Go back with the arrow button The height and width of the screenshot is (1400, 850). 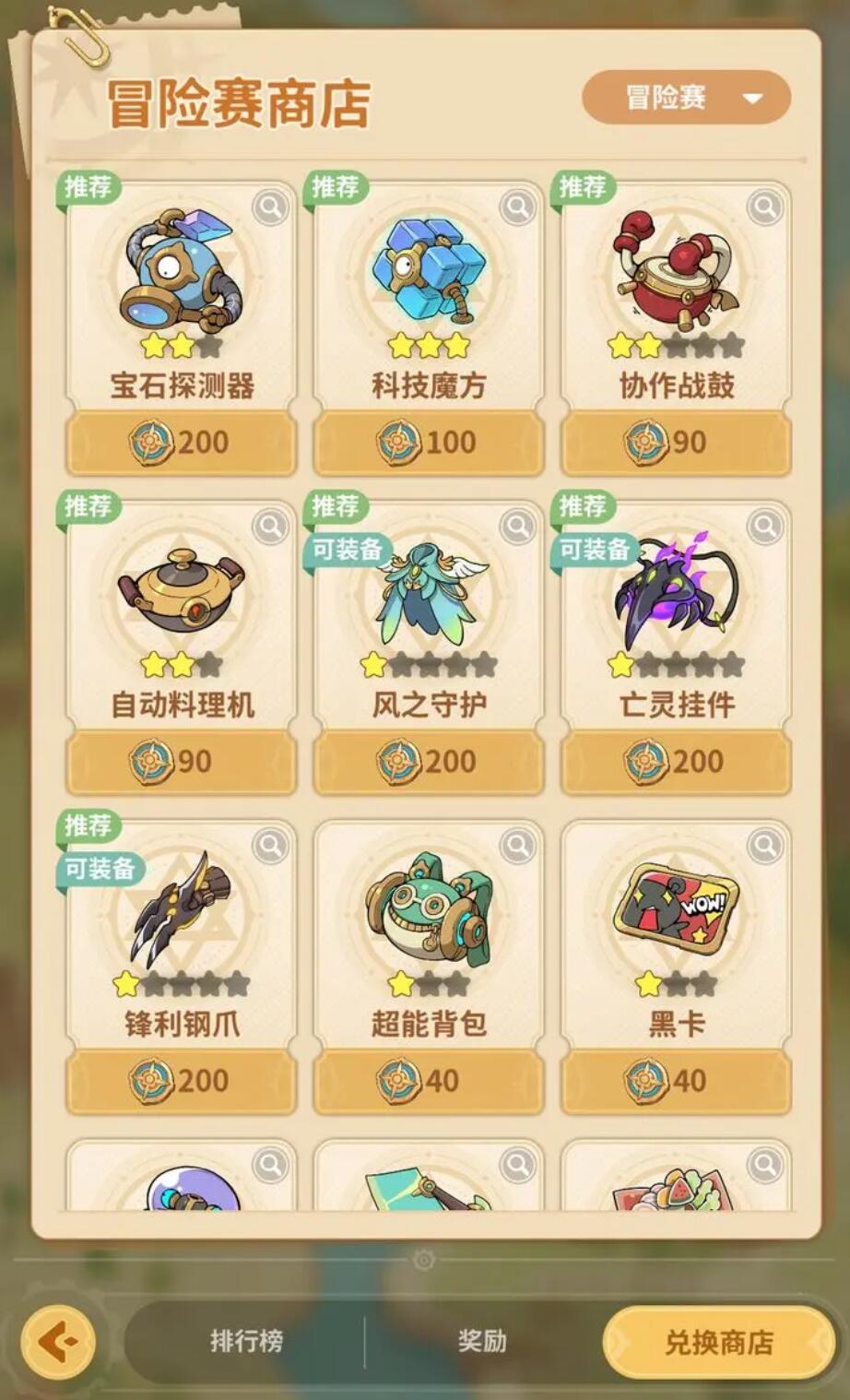coord(58,1342)
